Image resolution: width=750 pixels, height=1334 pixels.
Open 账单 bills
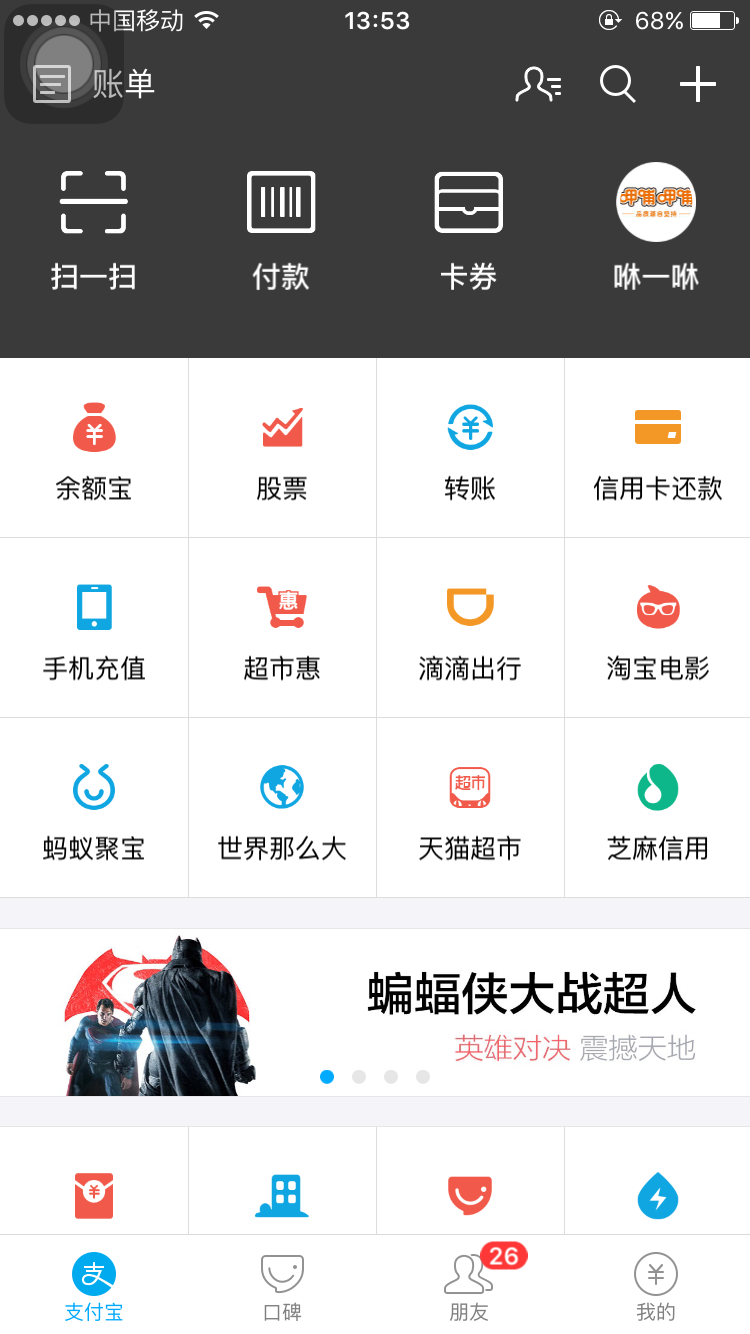pyautogui.click(x=95, y=84)
